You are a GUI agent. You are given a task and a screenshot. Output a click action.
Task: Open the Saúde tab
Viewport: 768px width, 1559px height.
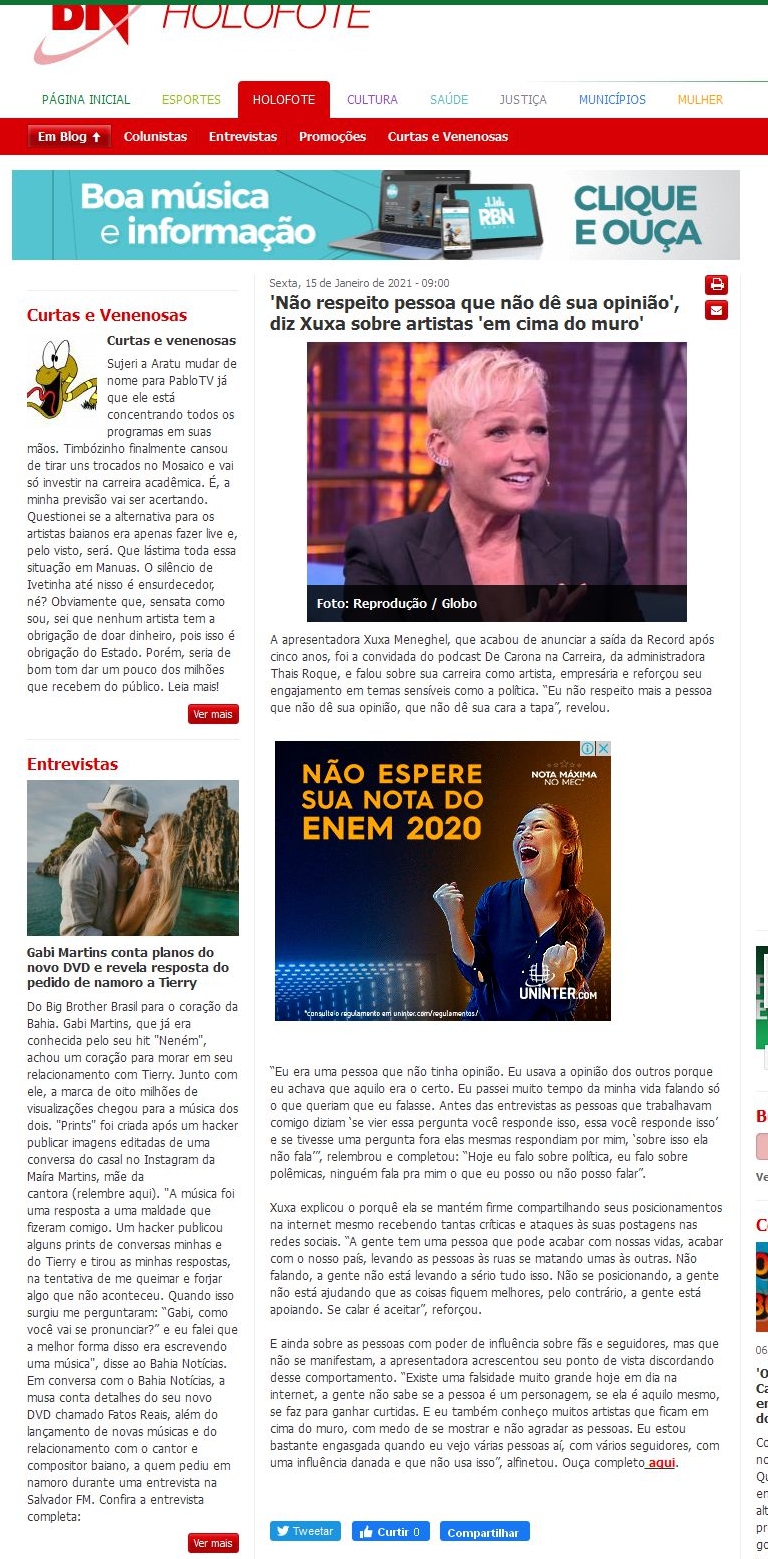click(x=449, y=100)
